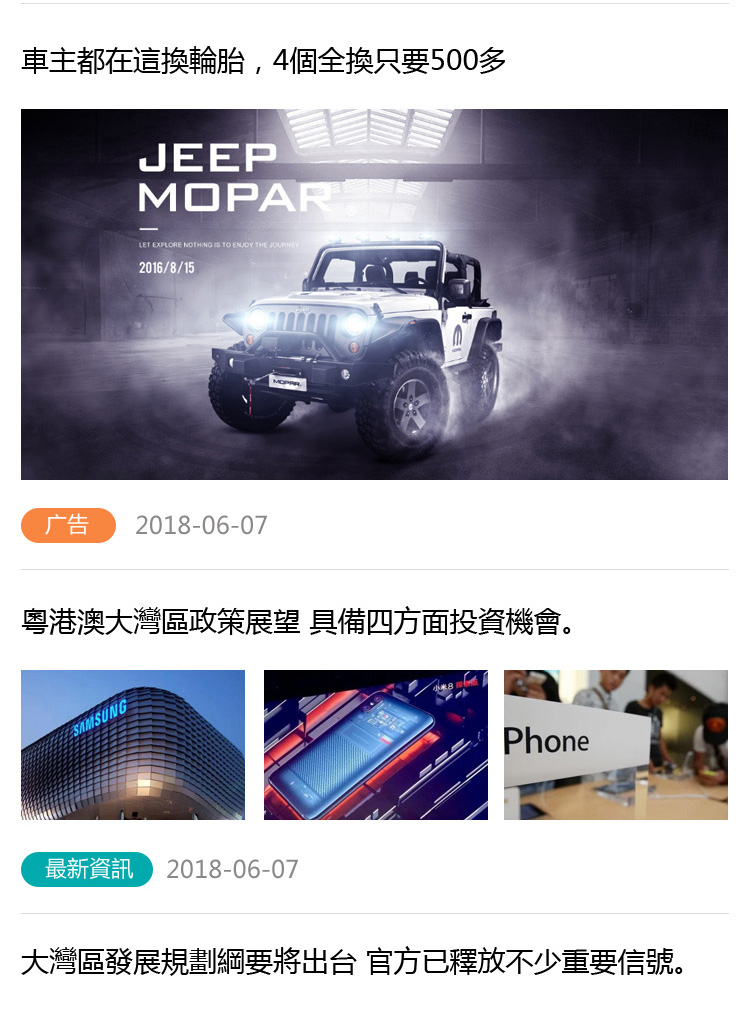Screen dimensions: 750x1009
Task: Click the iPhone store sign thumbnail
Action: 616,744
